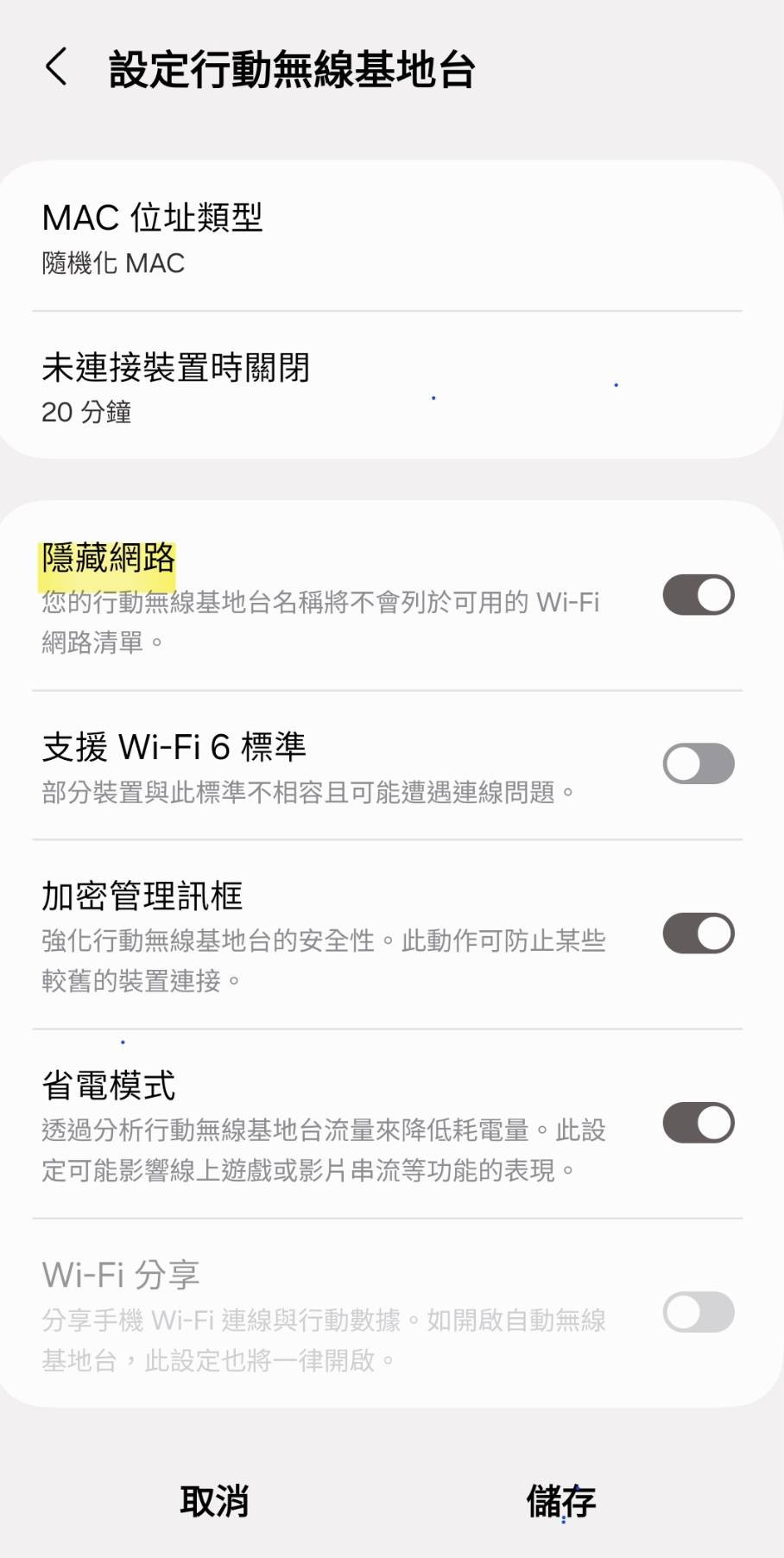Image resolution: width=784 pixels, height=1558 pixels.
Task: Save settings with 儲存
Action: (x=561, y=1501)
